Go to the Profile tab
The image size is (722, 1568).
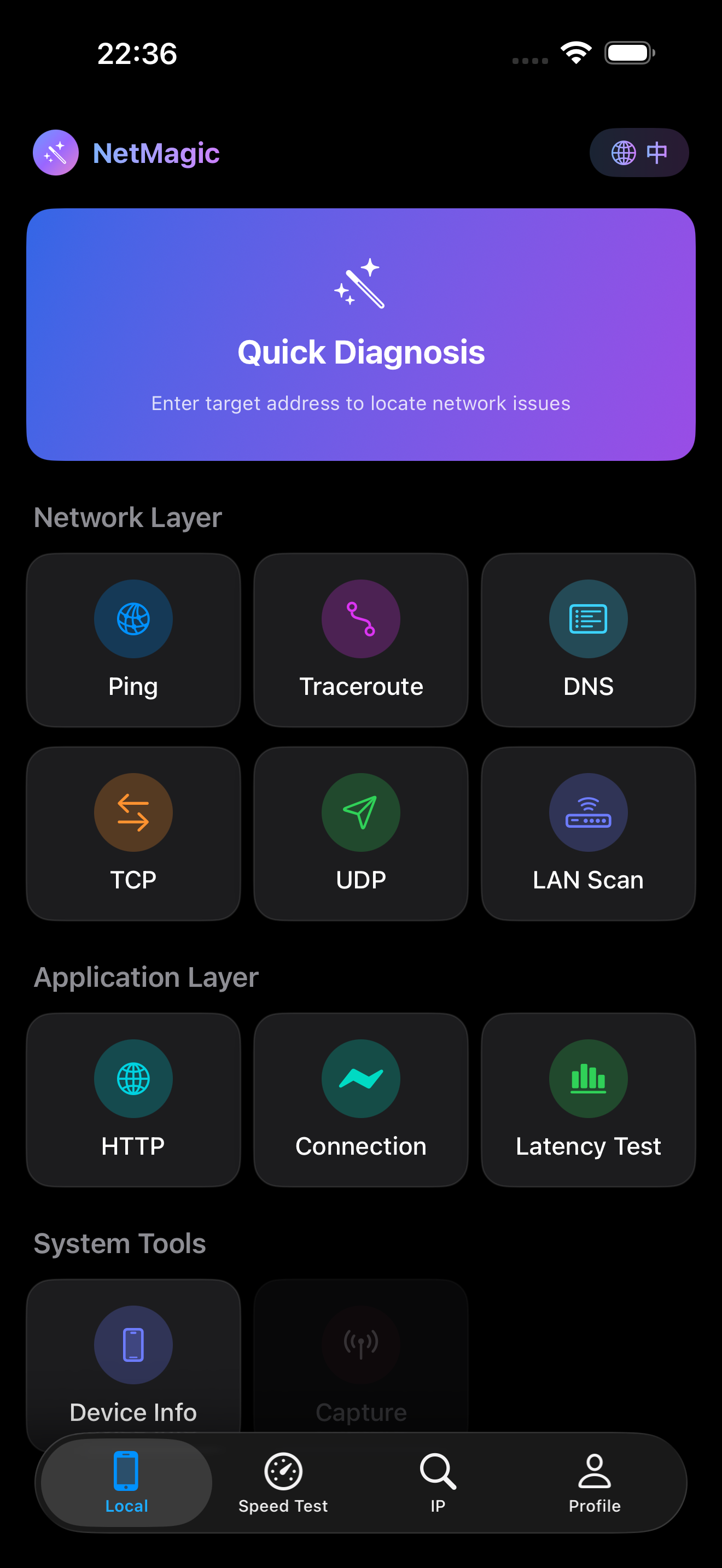pos(595,1483)
